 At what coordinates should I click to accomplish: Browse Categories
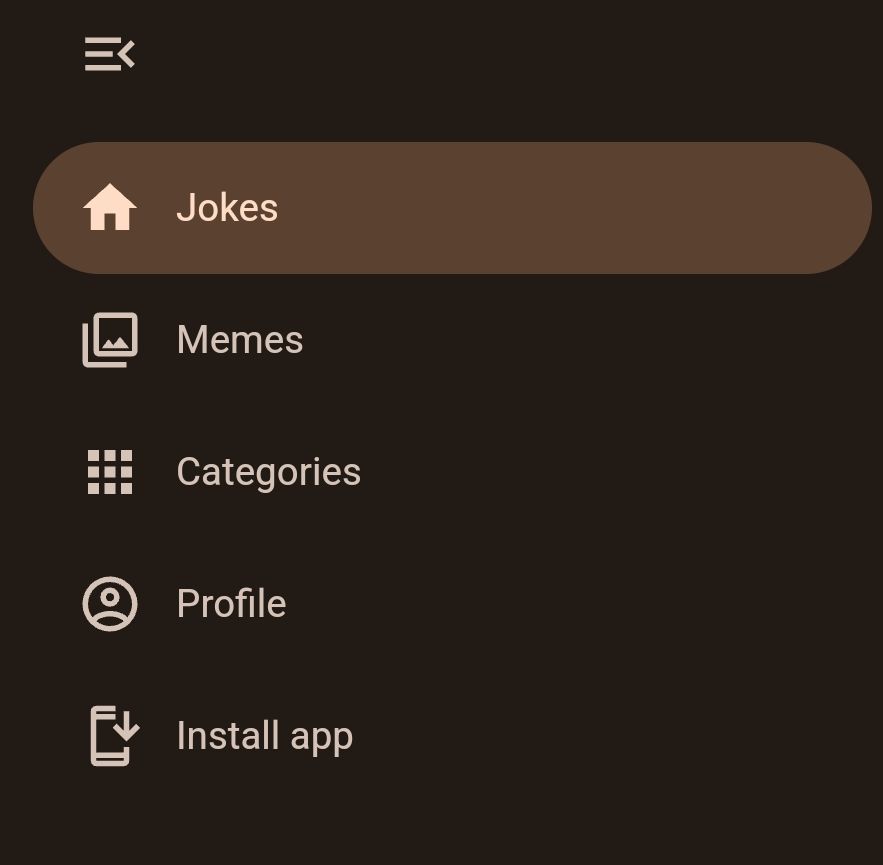pos(267,472)
